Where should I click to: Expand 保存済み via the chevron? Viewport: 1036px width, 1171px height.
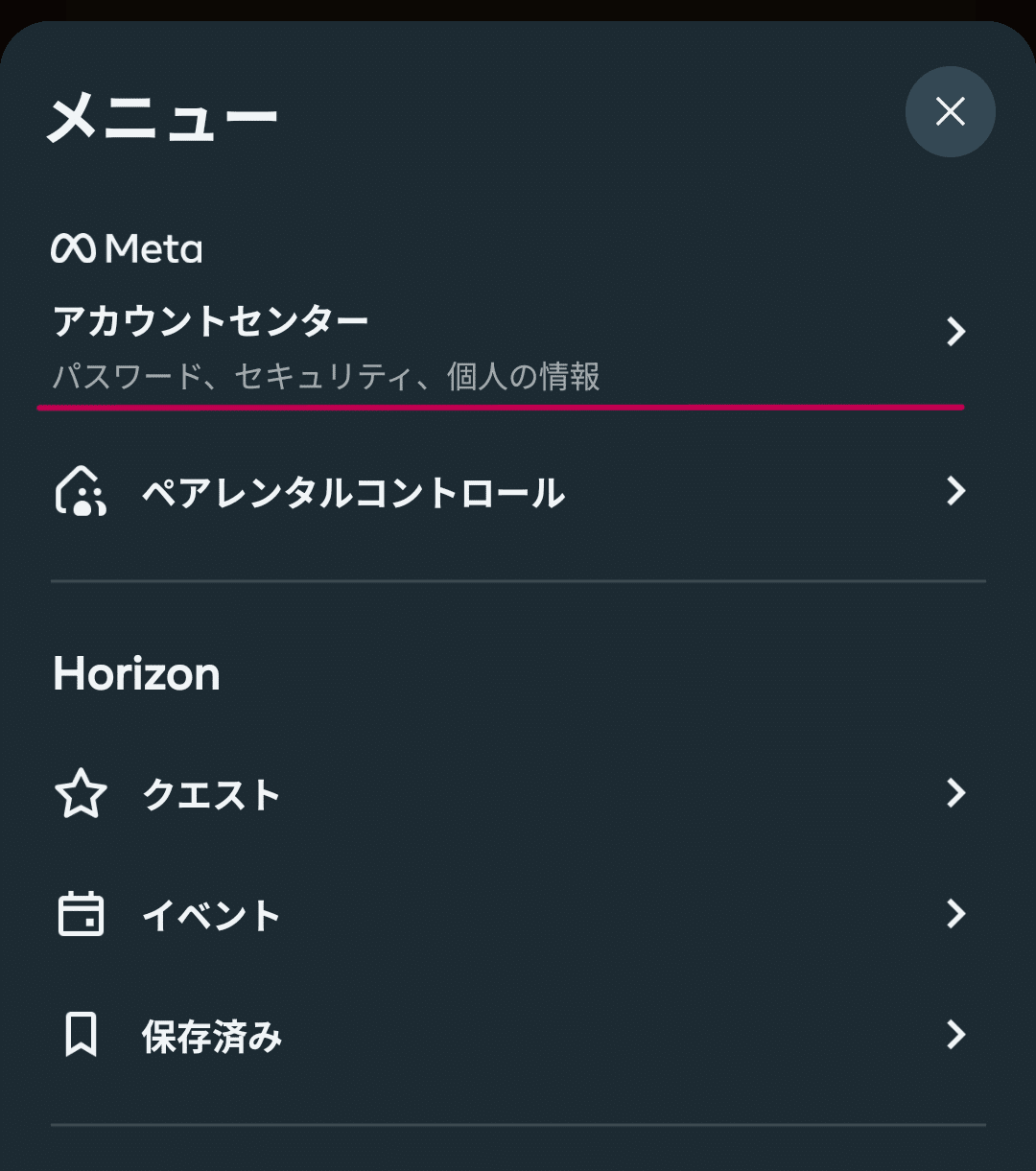point(954,1035)
